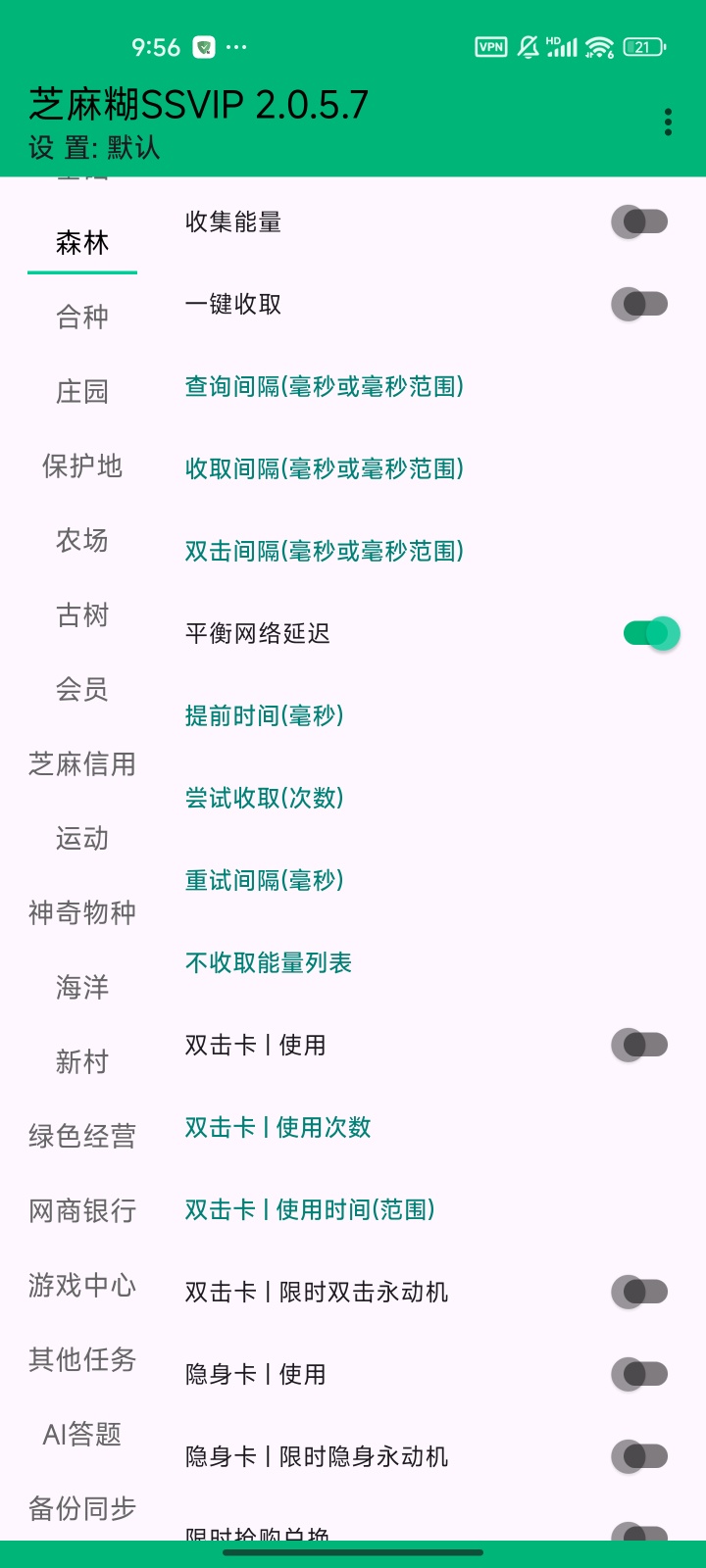Open the 不收取能量列表 setting

[x=269, y=962]
